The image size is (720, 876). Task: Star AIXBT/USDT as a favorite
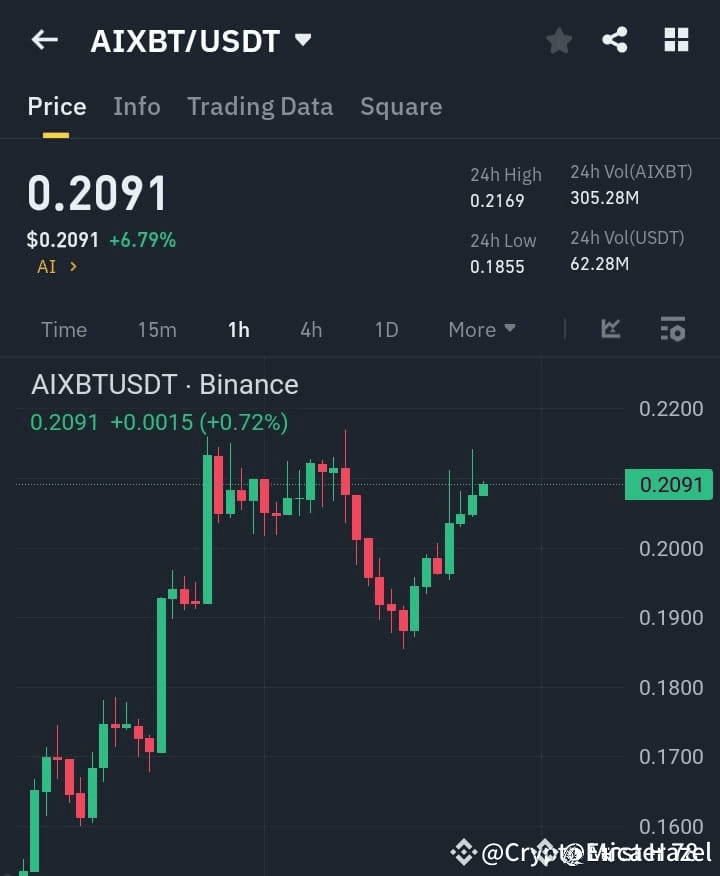558,40
